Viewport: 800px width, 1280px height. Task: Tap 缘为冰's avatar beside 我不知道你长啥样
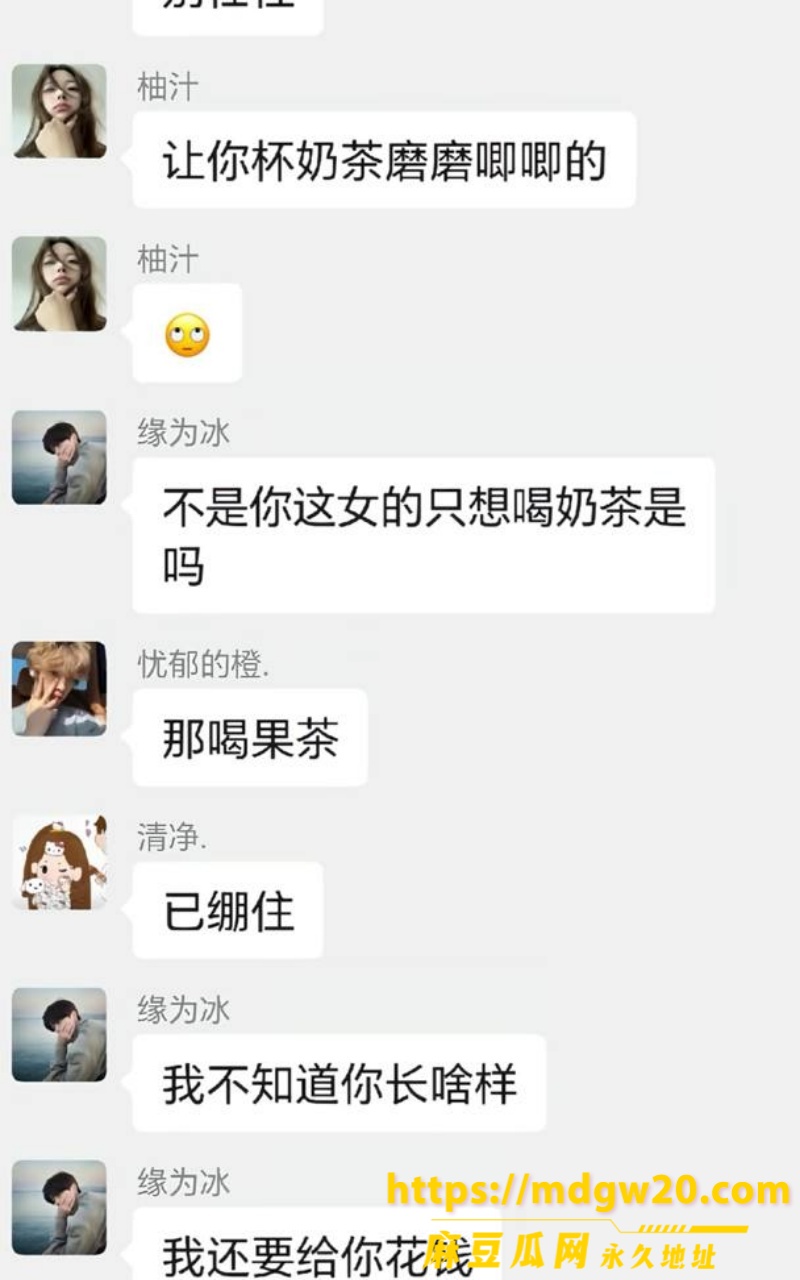click(x=59, y=1035)
